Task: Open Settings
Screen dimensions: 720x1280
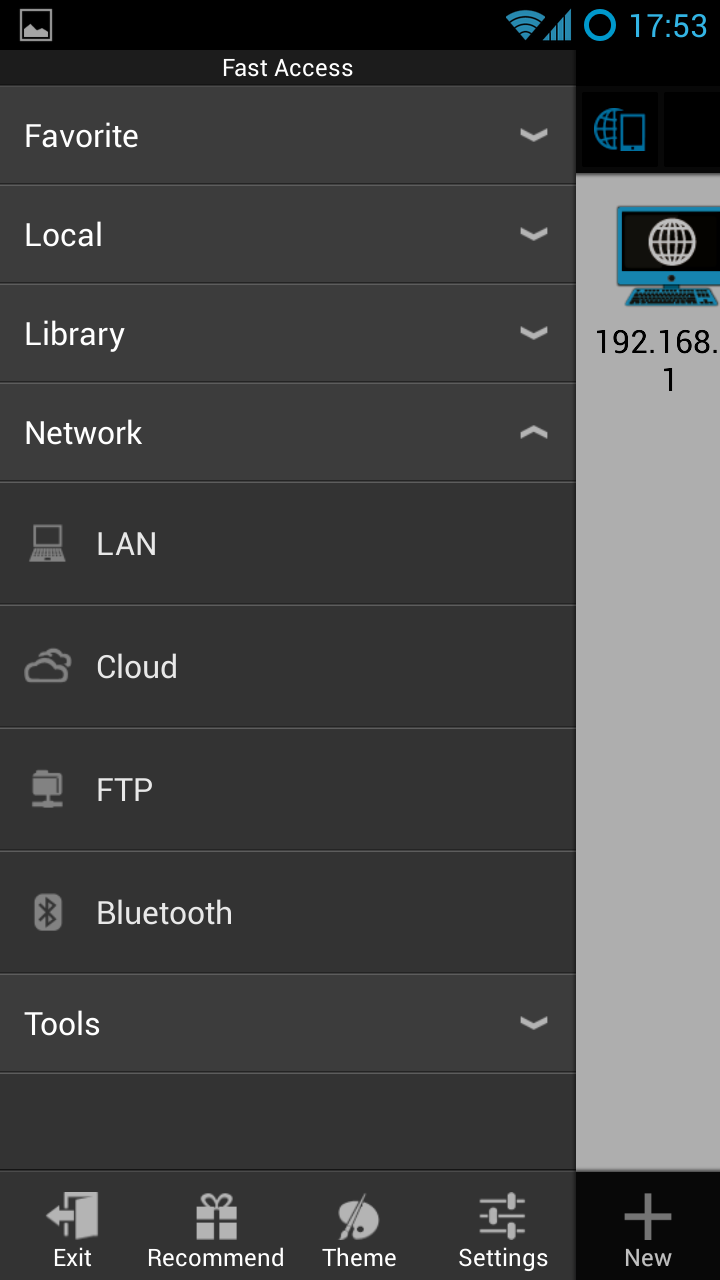Action: [503, 1229]
